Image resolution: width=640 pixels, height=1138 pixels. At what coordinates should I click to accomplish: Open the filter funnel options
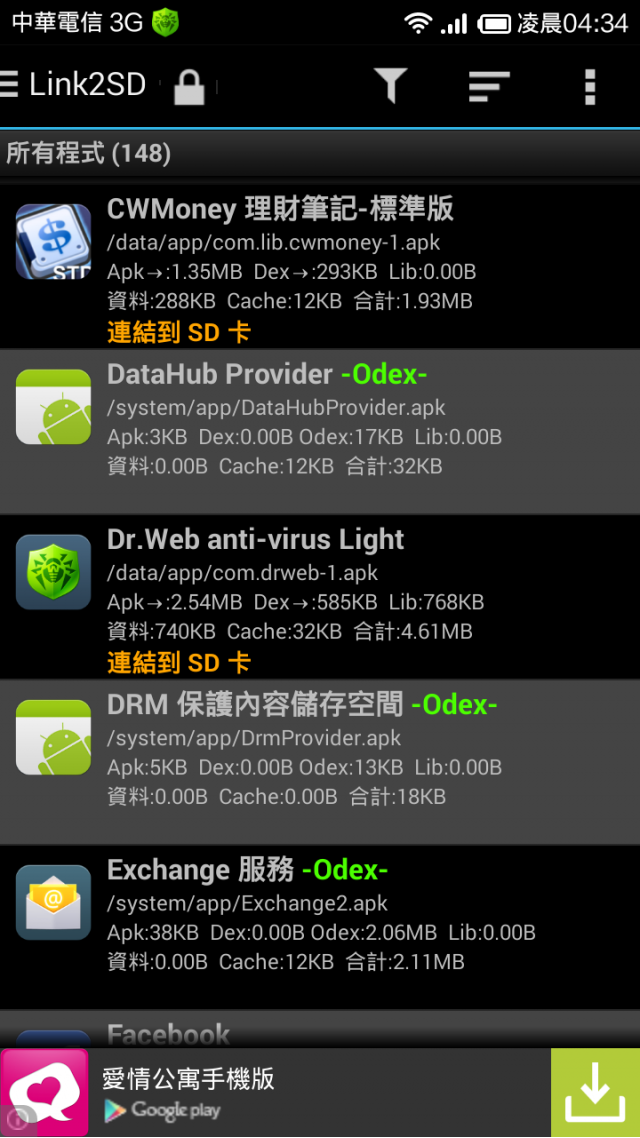[x=390, y=86]
